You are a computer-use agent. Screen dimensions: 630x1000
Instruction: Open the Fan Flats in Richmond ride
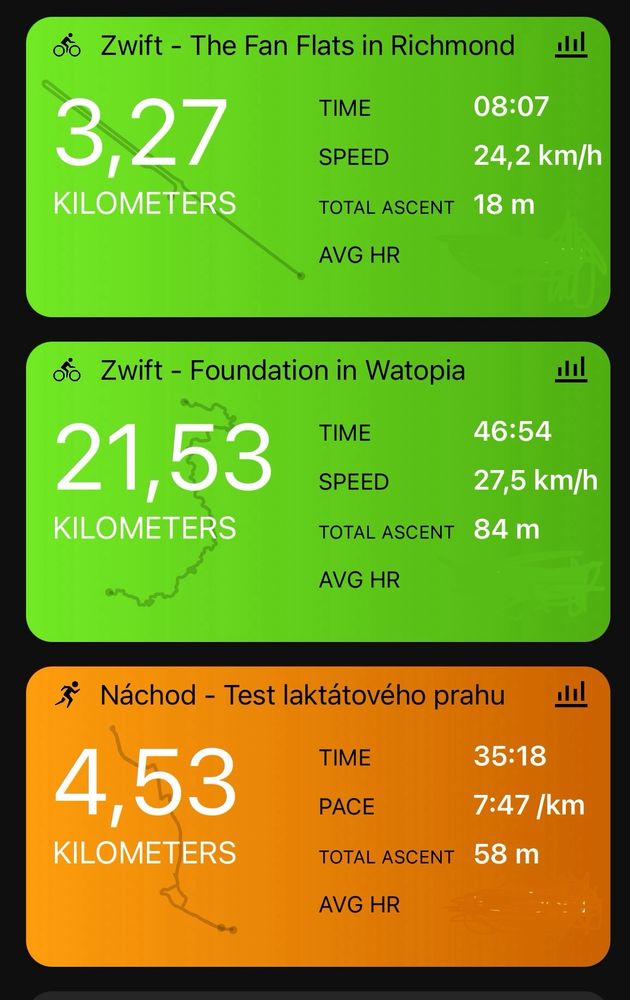coord(308,46)
